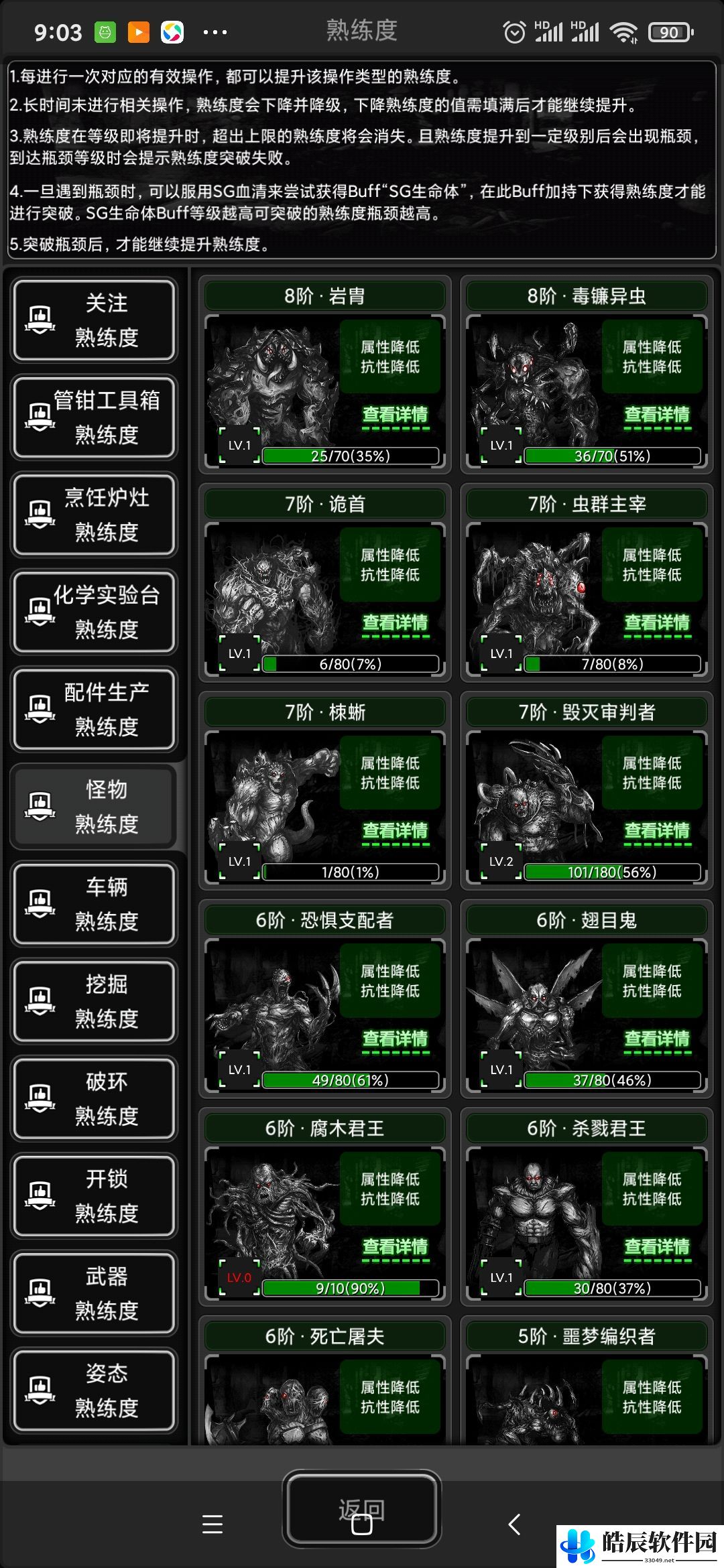Image resolution: width=724 pixels, height=1568 pixels.
Task: Switch to 挖掘熟练度 tab
Action: tap(94, 1001)
